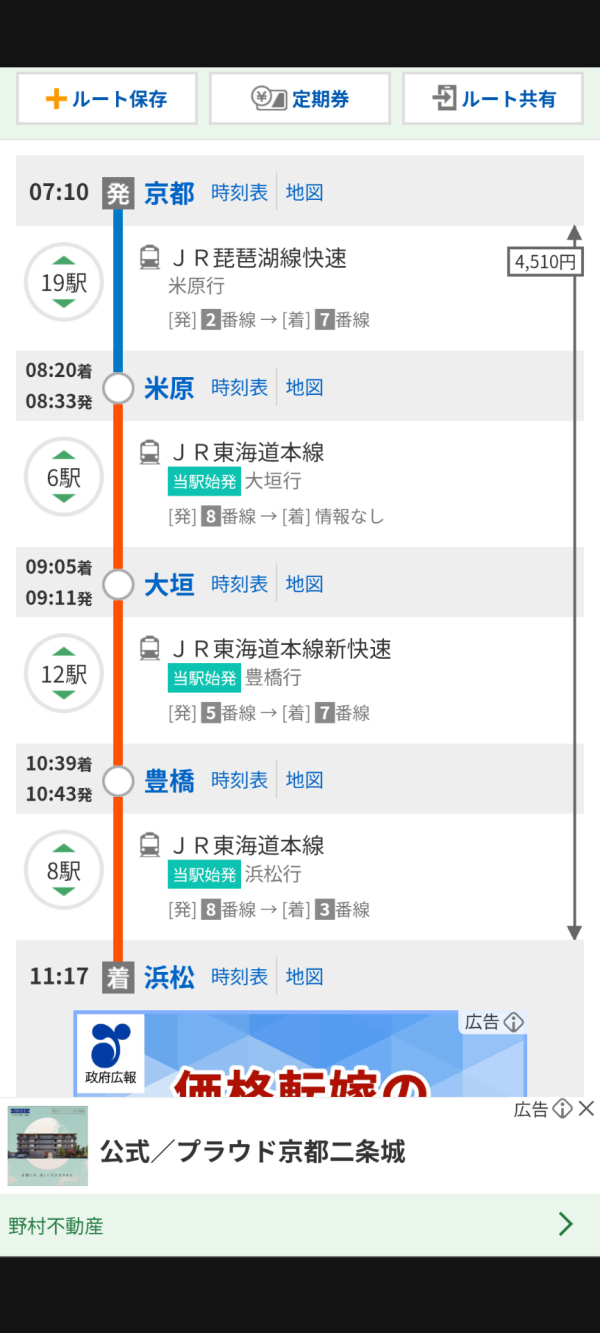Image resolution: width=600 pixels, height=1333 pixels.
Task: View 地図 for 豊橋 station
Action: (x=305, y=780)
